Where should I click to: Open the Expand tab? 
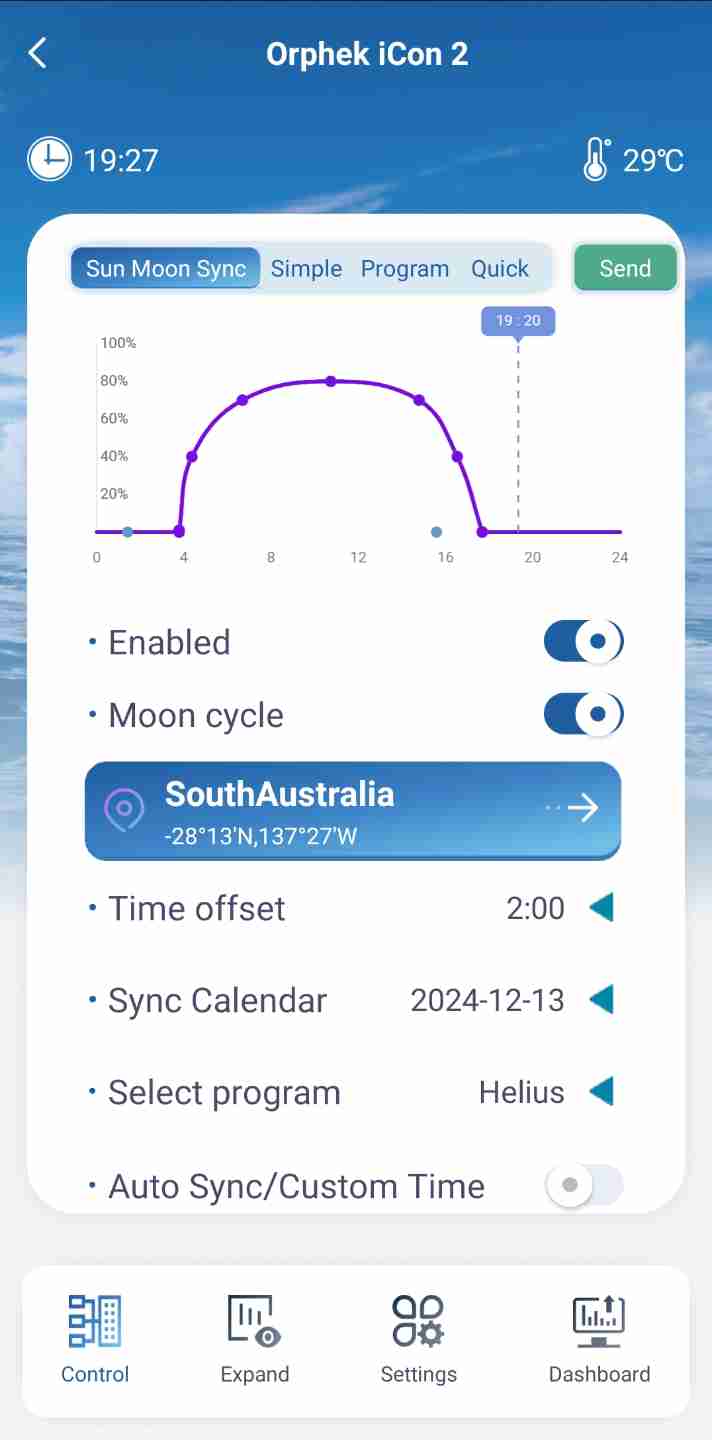click(255, 1339)
